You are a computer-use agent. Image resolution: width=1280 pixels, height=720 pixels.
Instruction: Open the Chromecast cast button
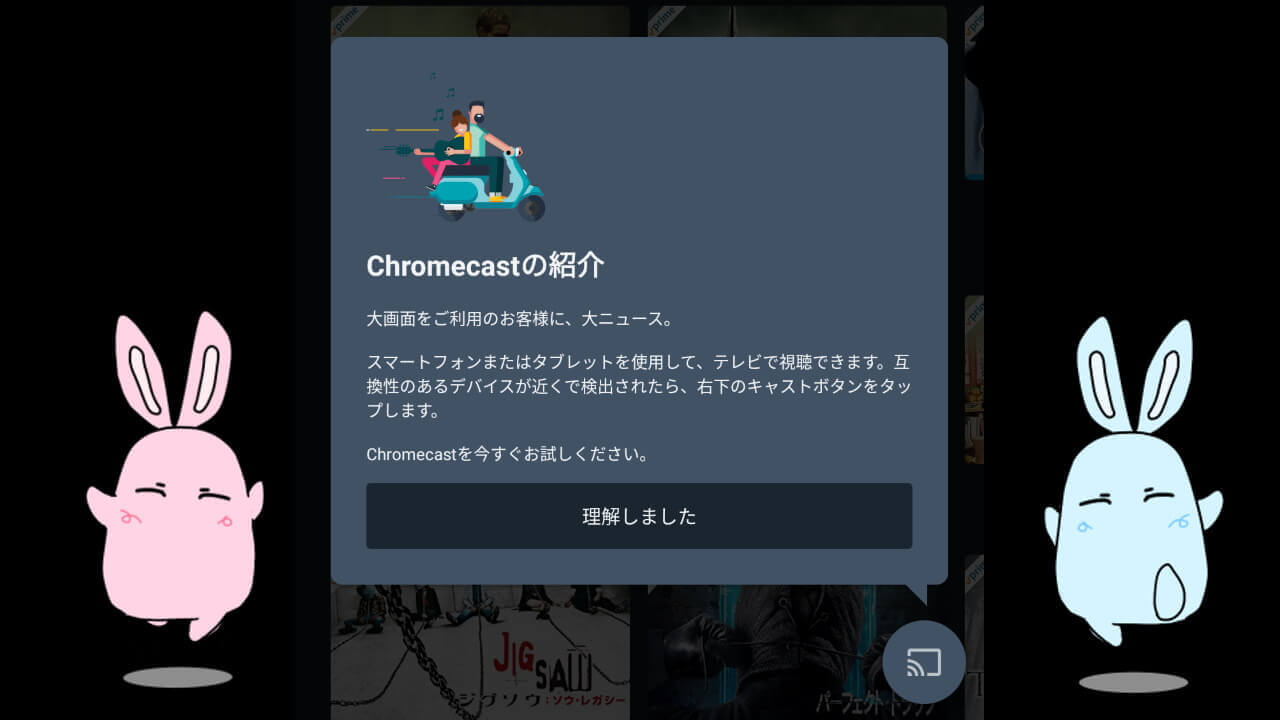pyautogui.click(x=923, y=662)
